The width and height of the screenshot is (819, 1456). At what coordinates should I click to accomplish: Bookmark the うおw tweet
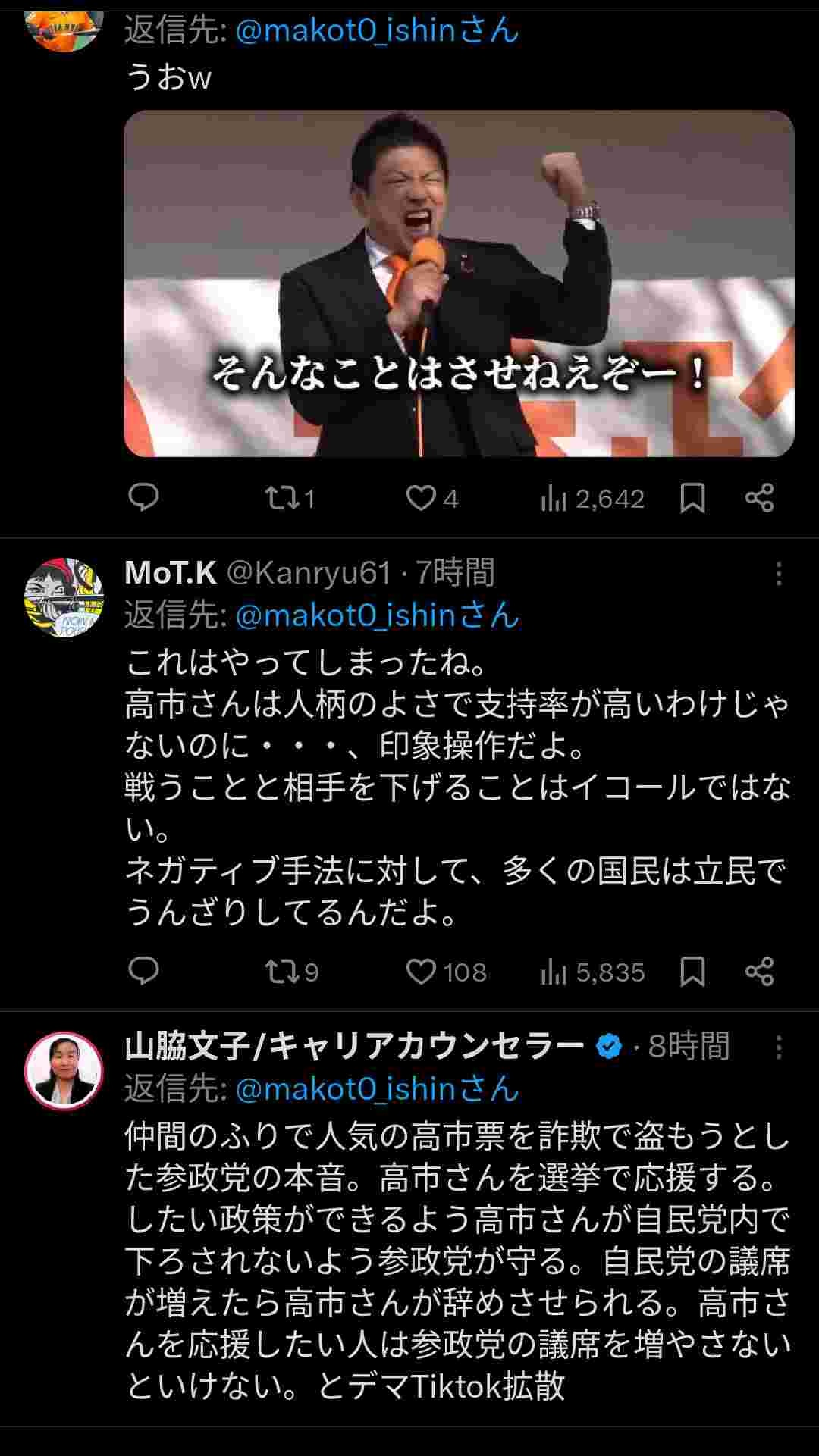(x=692, y=498)
